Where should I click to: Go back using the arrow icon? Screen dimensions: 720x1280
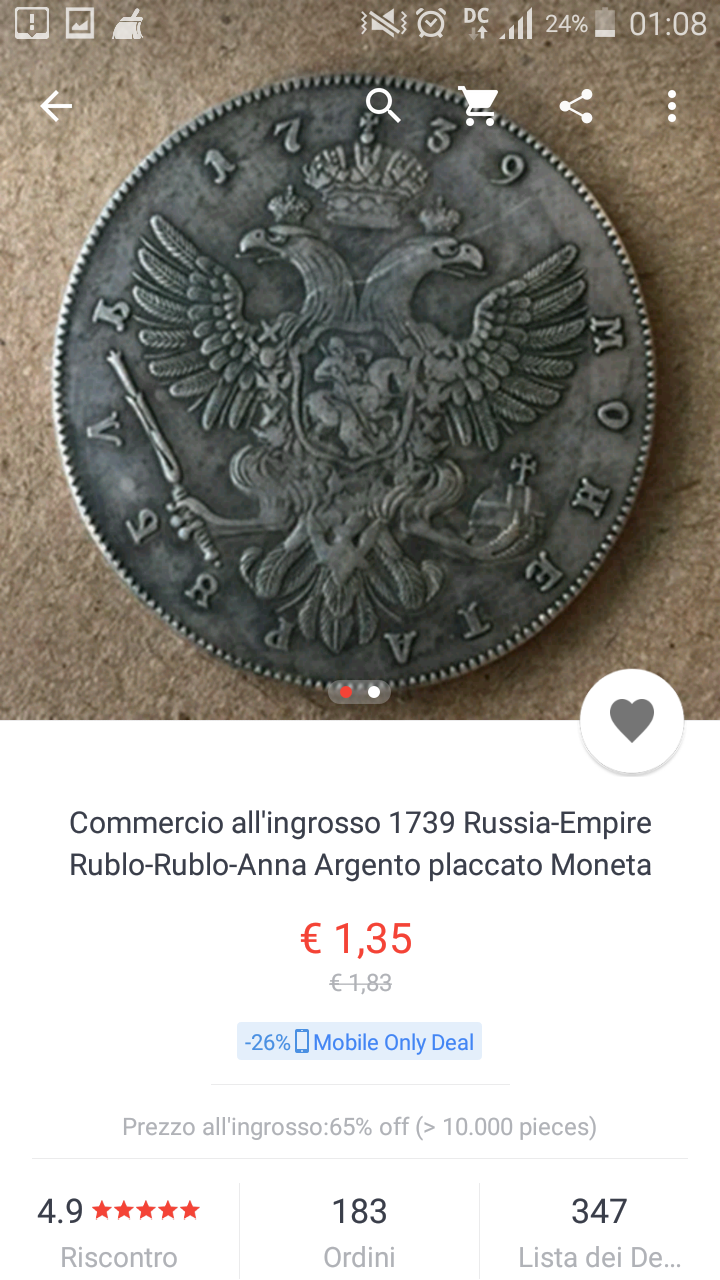[56, 107]
